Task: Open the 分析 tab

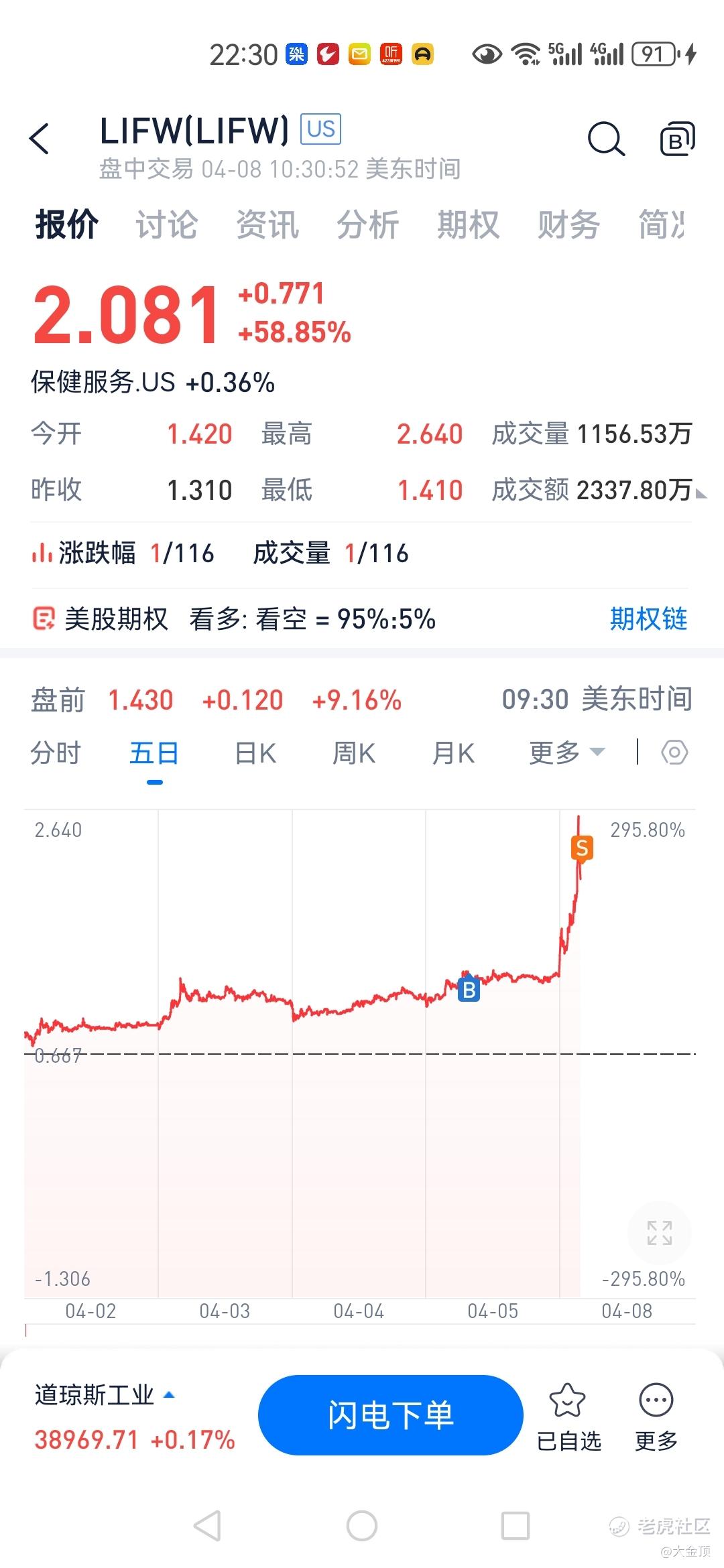Action: [367, 224]
